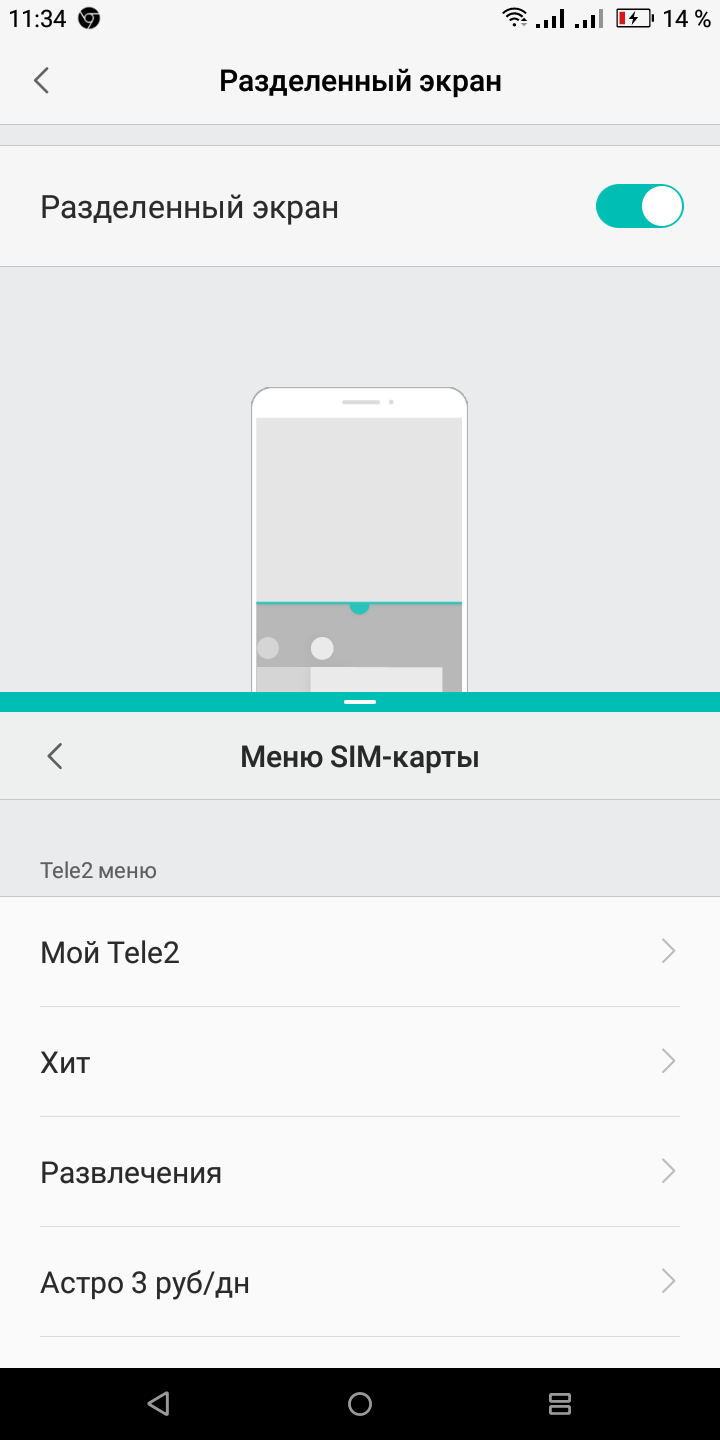Open Астро 3 руб/дн
720x1440 pixels.
click(360, 1282)
